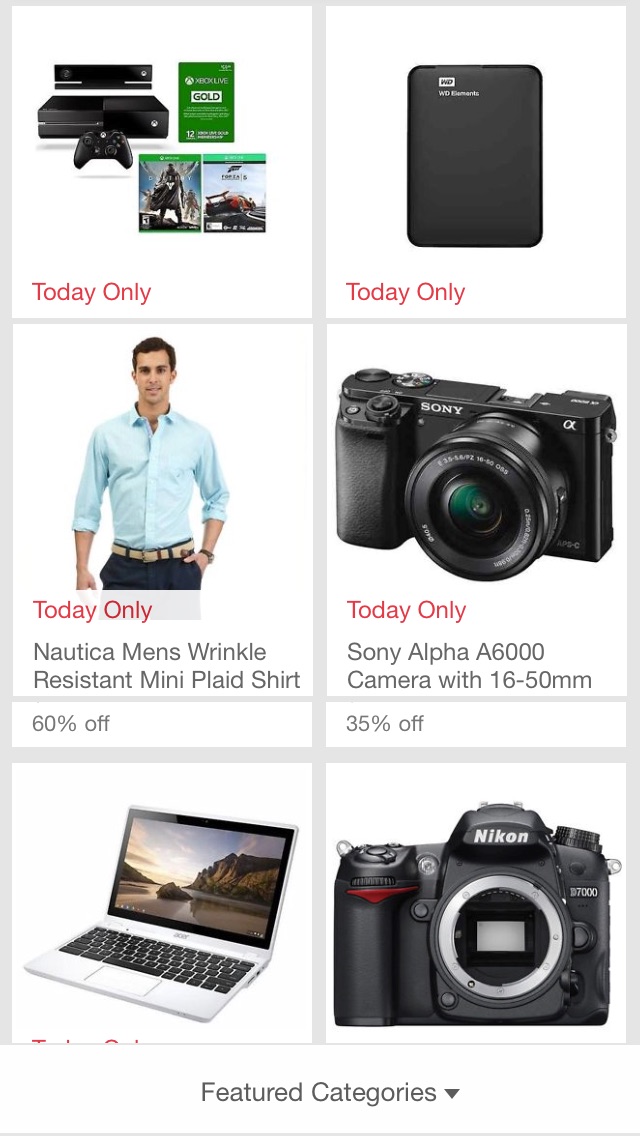
Task: View the Nikon D7000 camera deal
Action: pyautogui.click(x=475, y=900)
